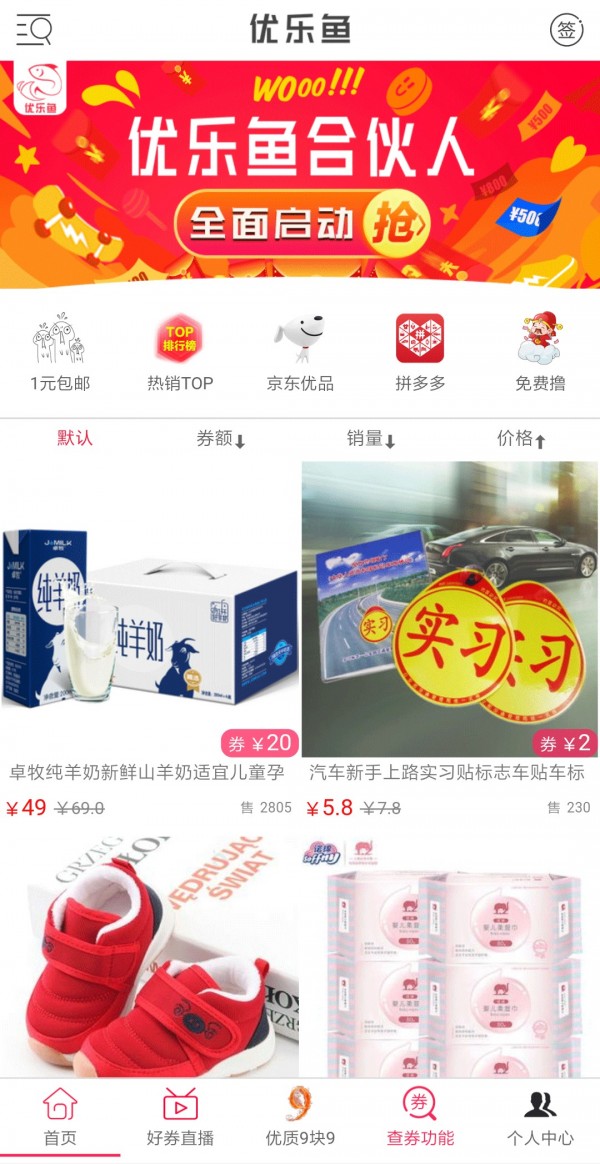Open the red baby shoes product
Viewport: 600px width, 1164px height.
click(150, 955)
